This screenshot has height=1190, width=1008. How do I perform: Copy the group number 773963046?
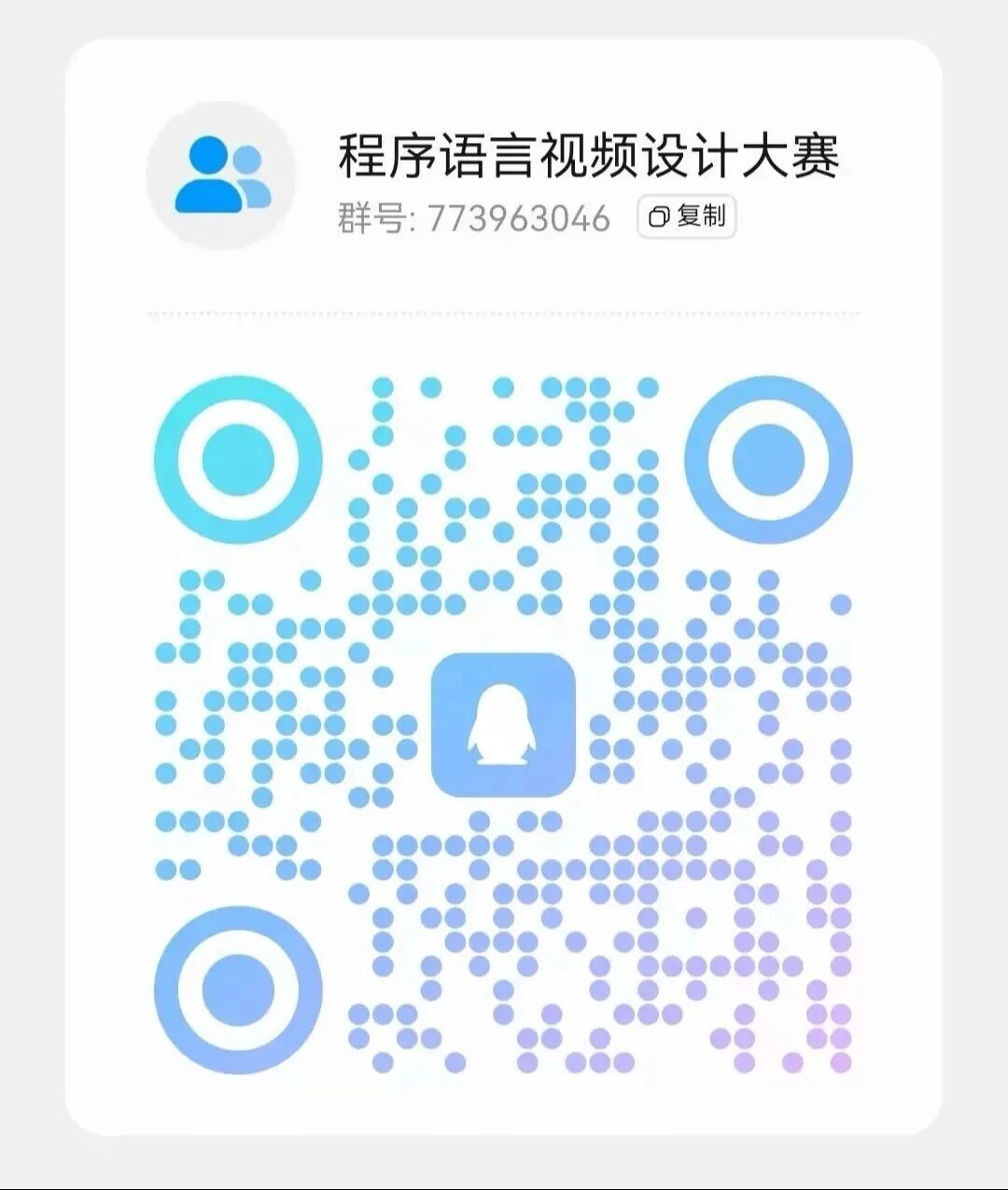point(687,217)
